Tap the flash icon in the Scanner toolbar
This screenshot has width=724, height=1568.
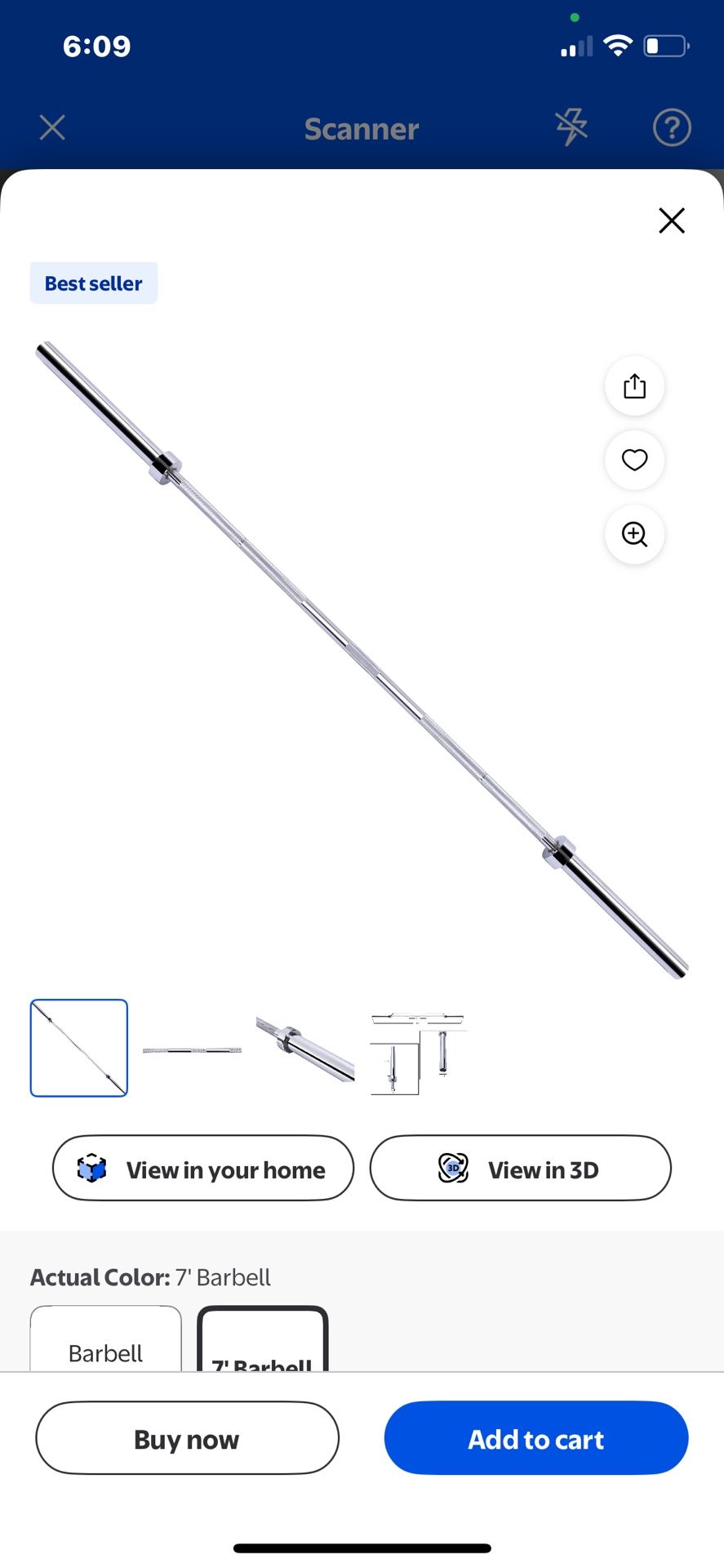point(571,127)
